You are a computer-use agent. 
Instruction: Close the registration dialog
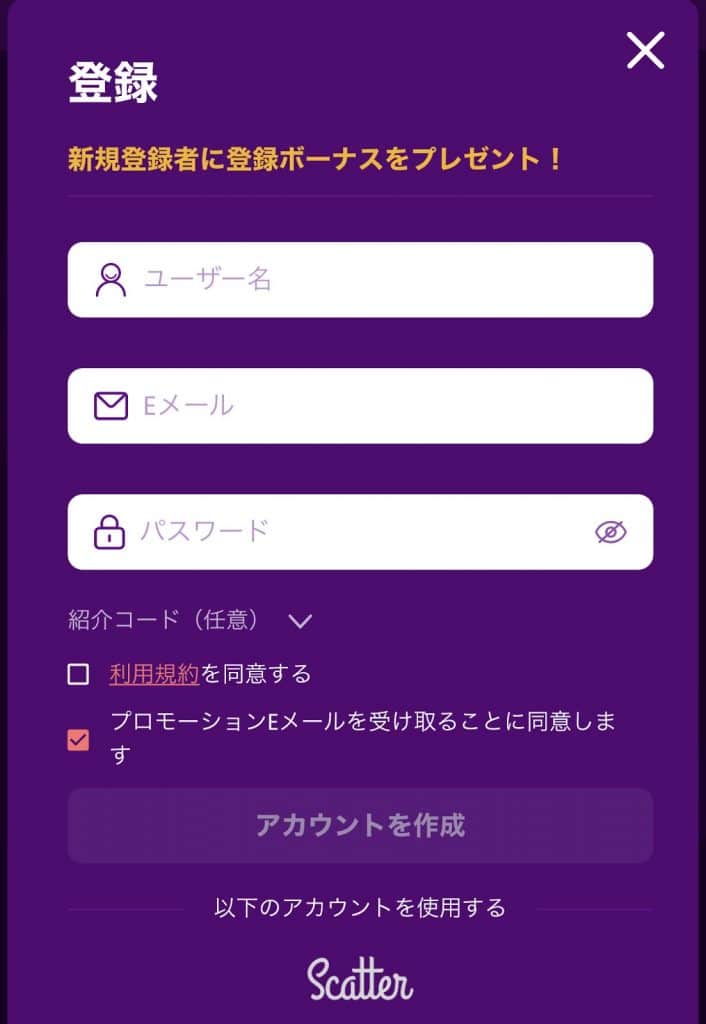point(645,50)
